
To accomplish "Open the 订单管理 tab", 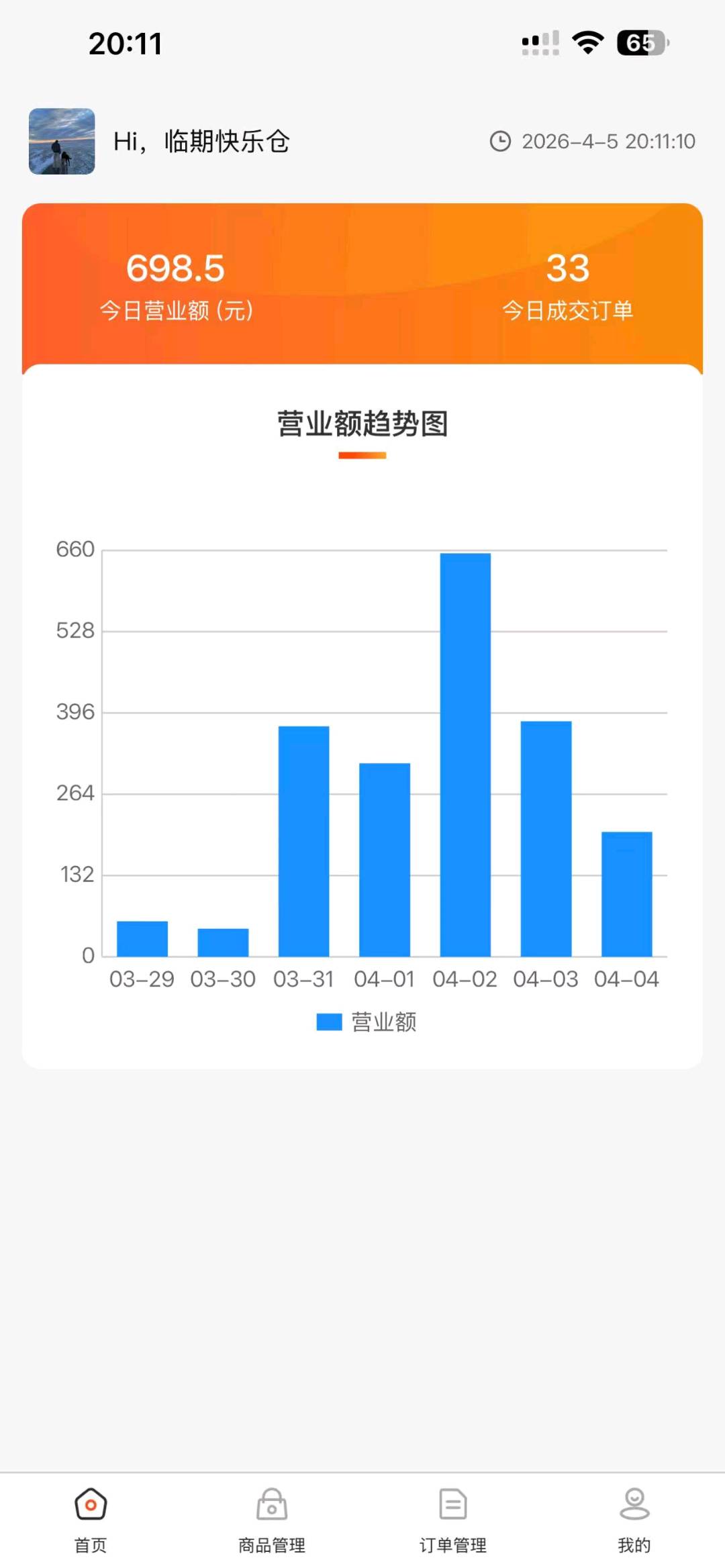I will 453,1520.
